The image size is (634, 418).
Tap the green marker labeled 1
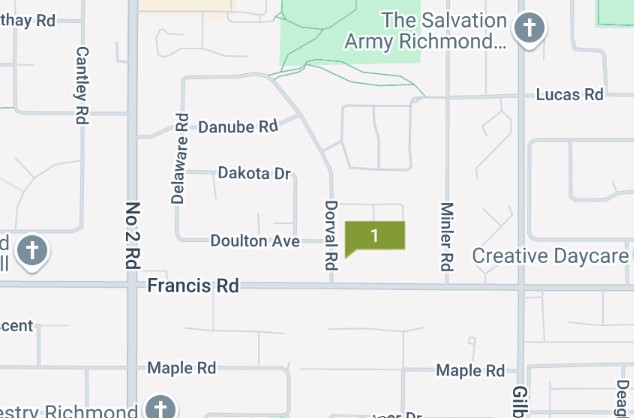coord(374,236)
